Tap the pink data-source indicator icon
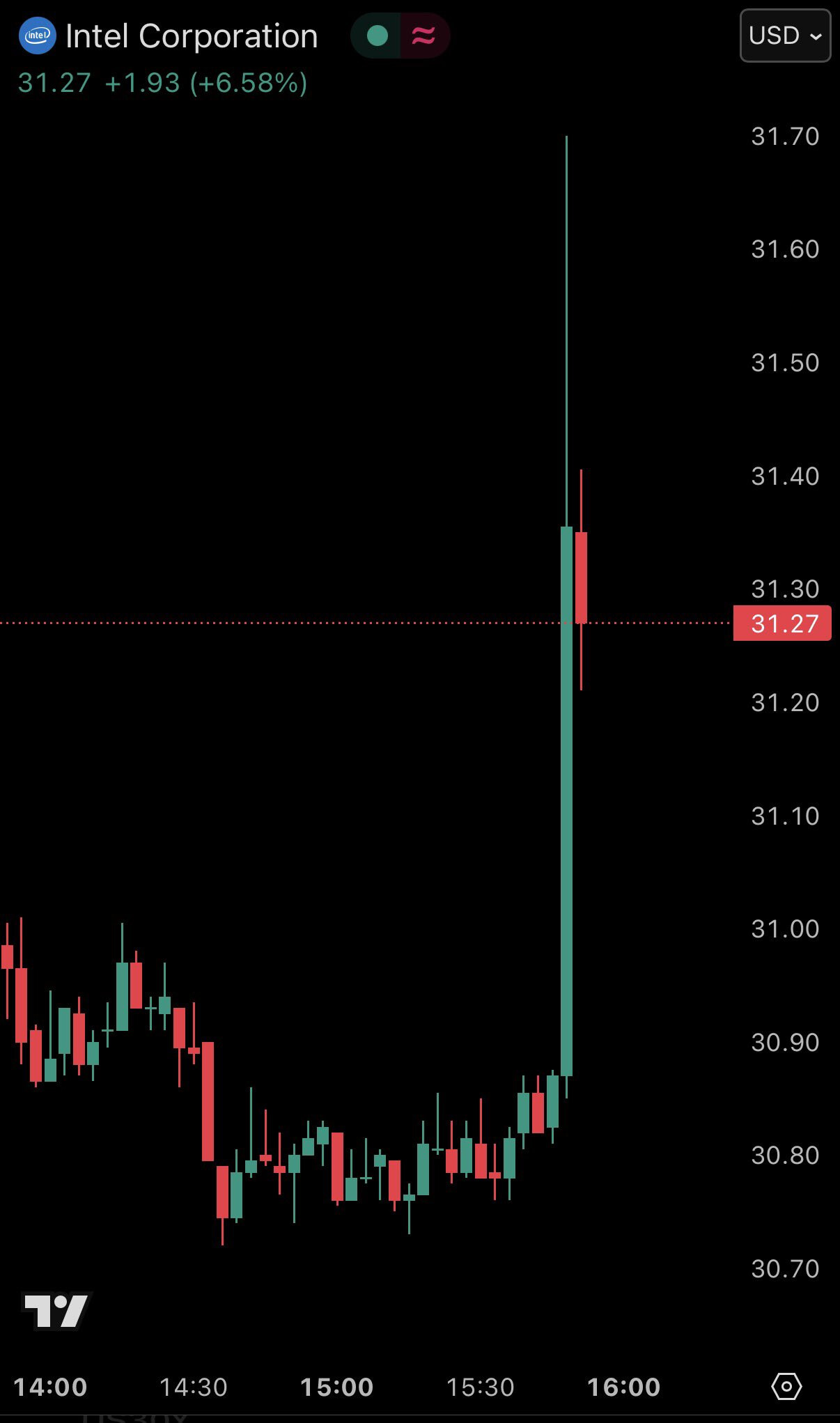This screenshot has width=840, height=1423. click(x=423, y=36)
